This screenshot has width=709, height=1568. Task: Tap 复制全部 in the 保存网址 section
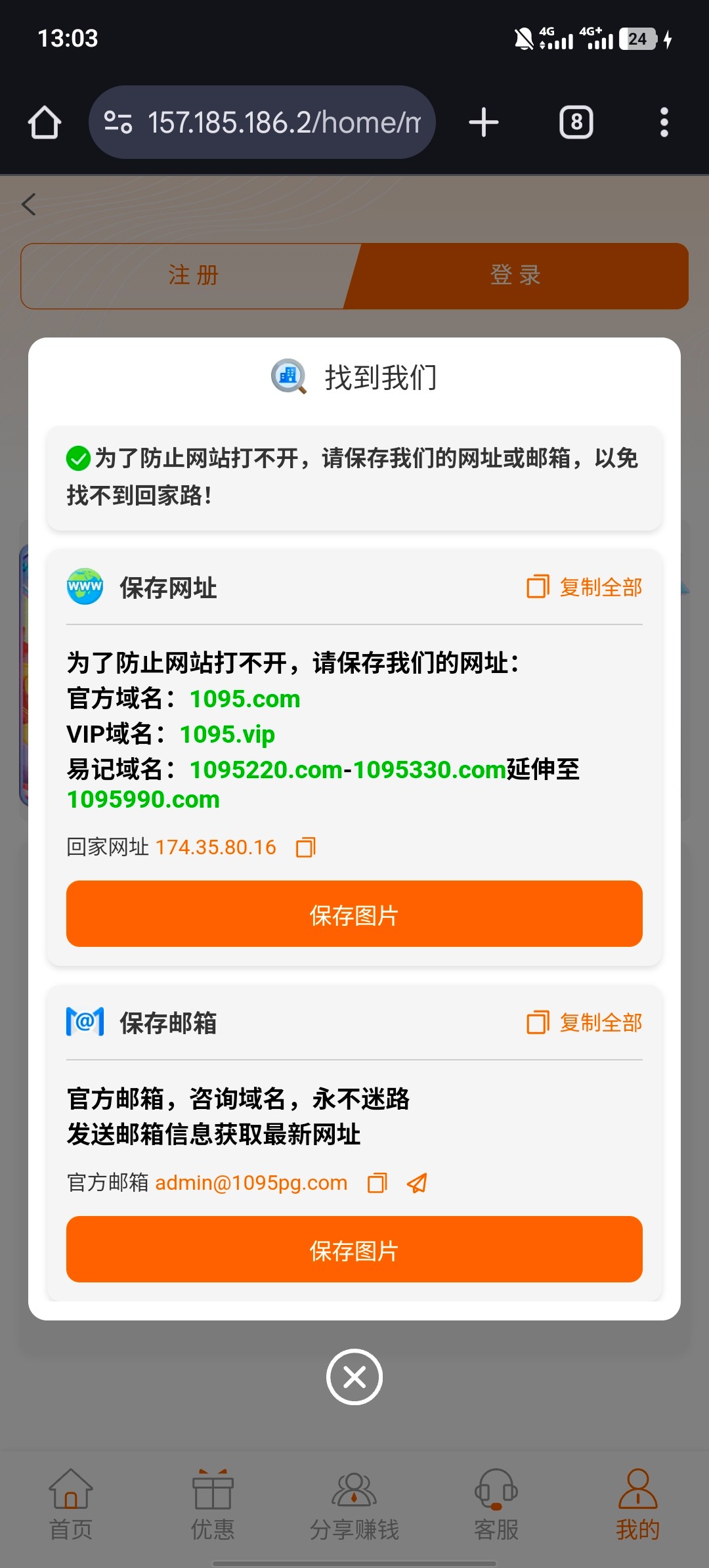pos(584,586)
